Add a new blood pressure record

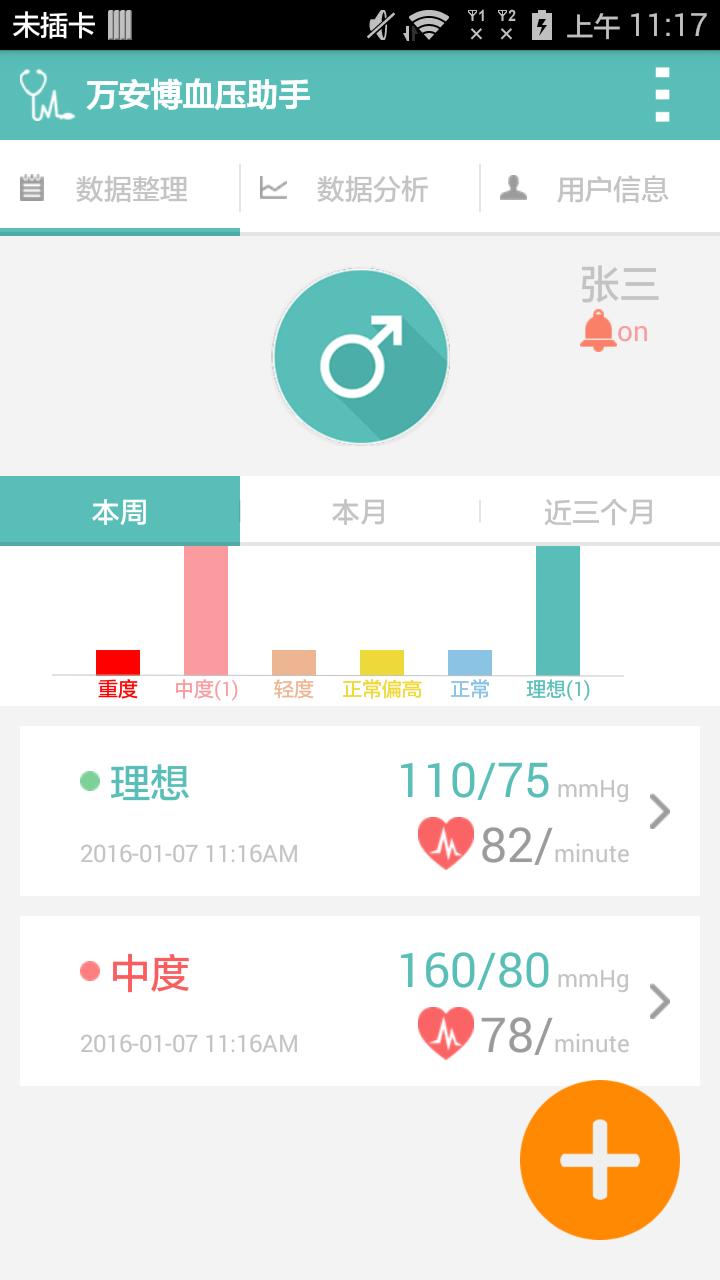600,1160
